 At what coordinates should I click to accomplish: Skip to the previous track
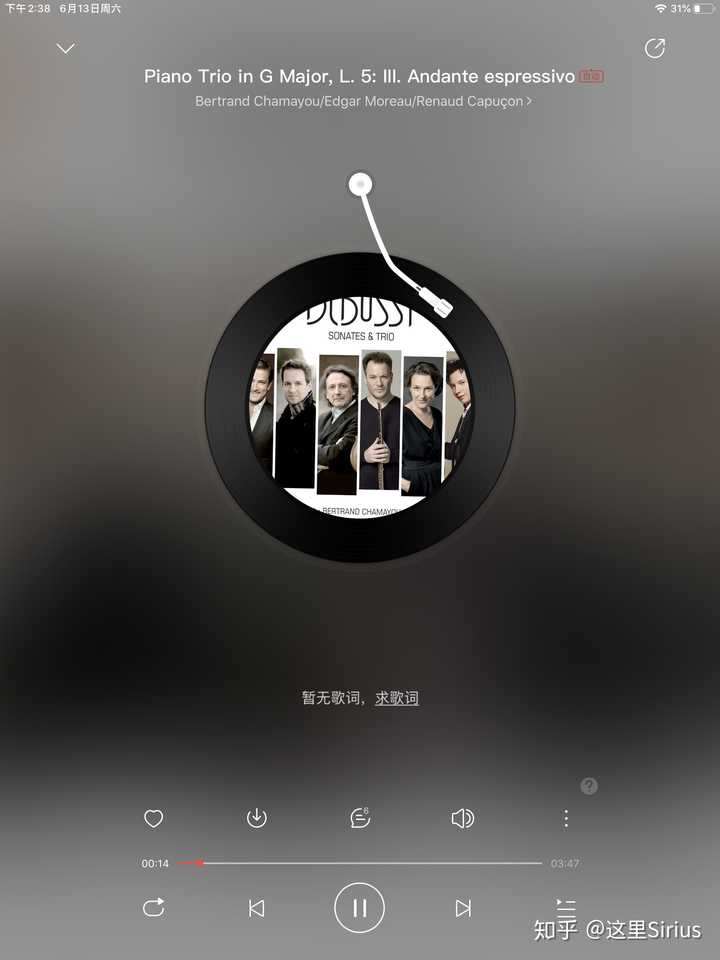pyautogui.click(x=257, y=908)
